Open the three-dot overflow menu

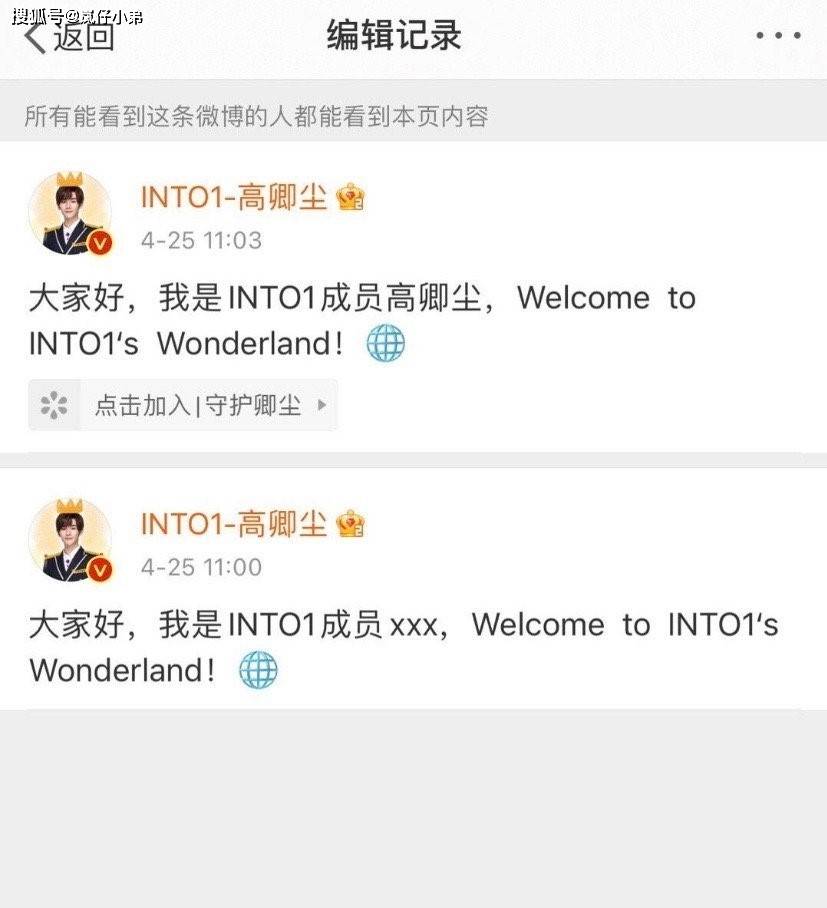778,36
